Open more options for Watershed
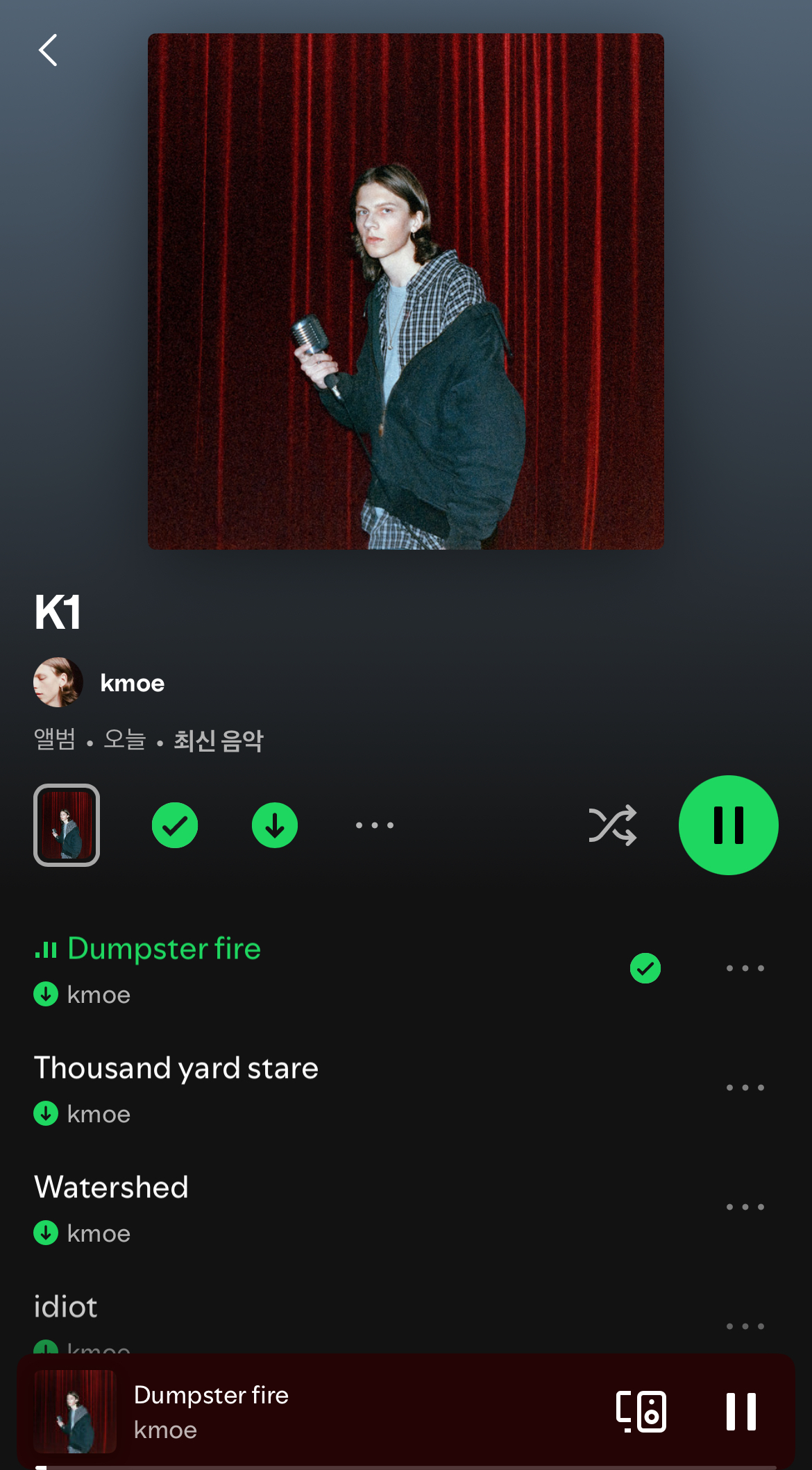 pyautogui.click(x=745, y=1207)
